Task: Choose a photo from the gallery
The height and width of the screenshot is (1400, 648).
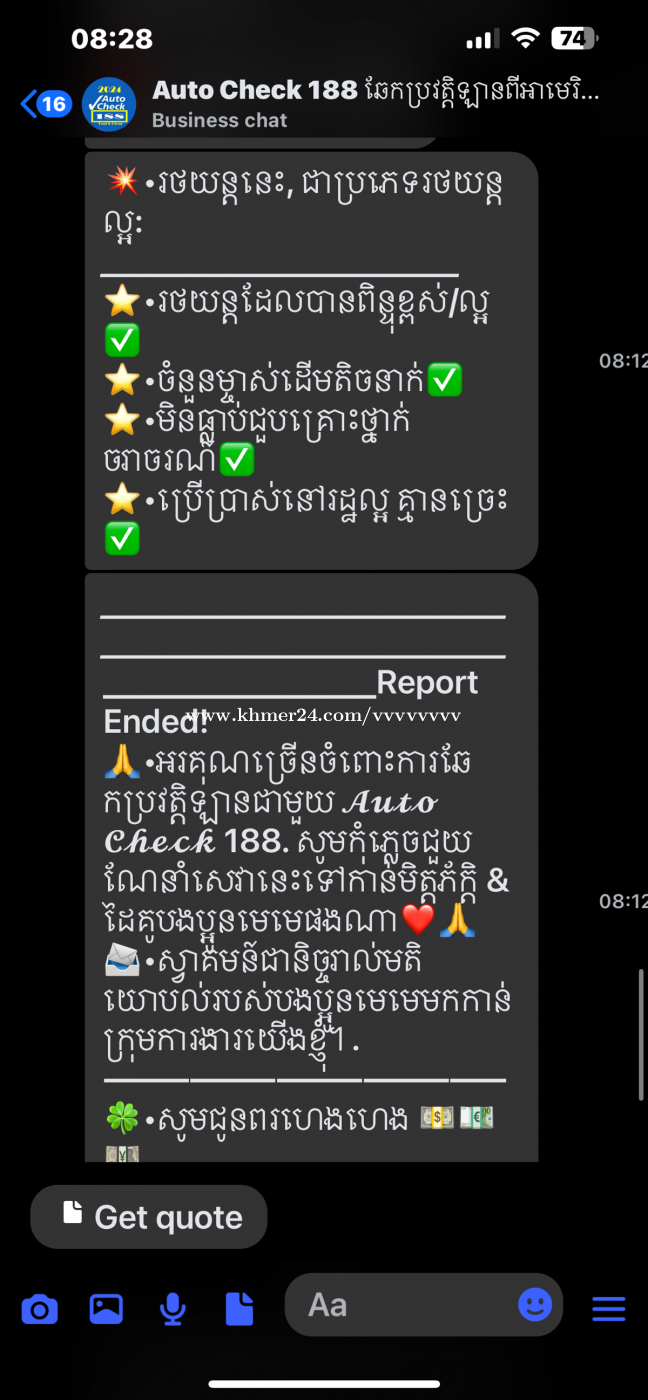Action: coord(106,1308)
